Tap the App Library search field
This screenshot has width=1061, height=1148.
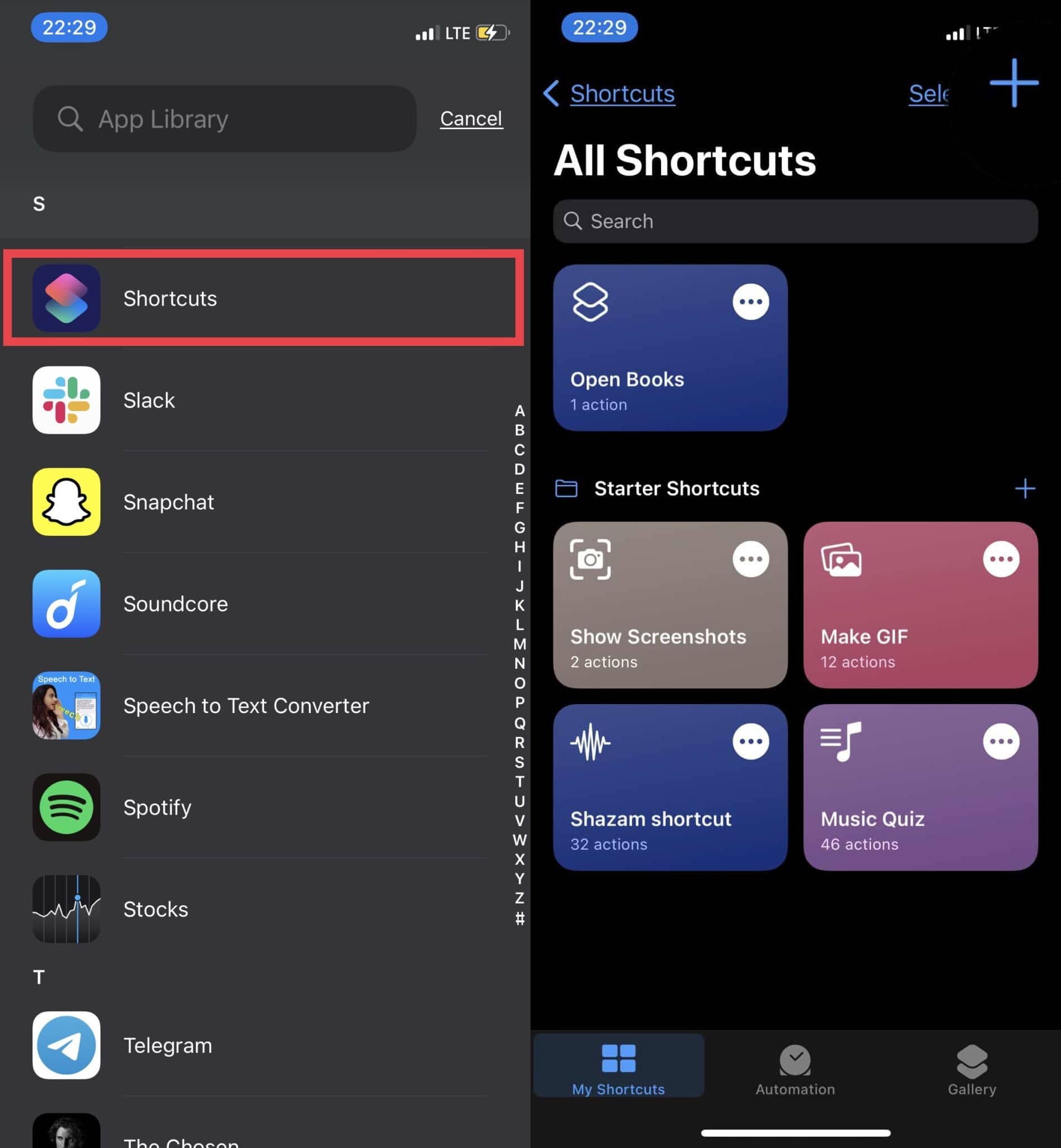pyautogui.click(x=224, y=119)
